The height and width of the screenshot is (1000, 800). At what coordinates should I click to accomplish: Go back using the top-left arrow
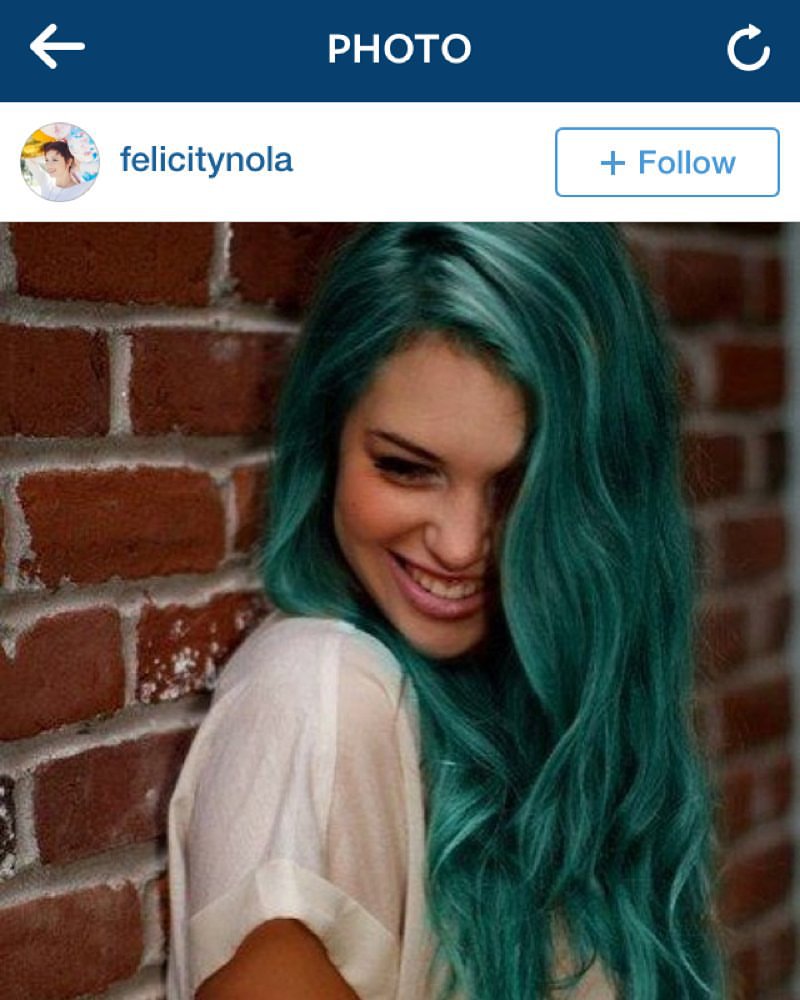pos(57,47)
